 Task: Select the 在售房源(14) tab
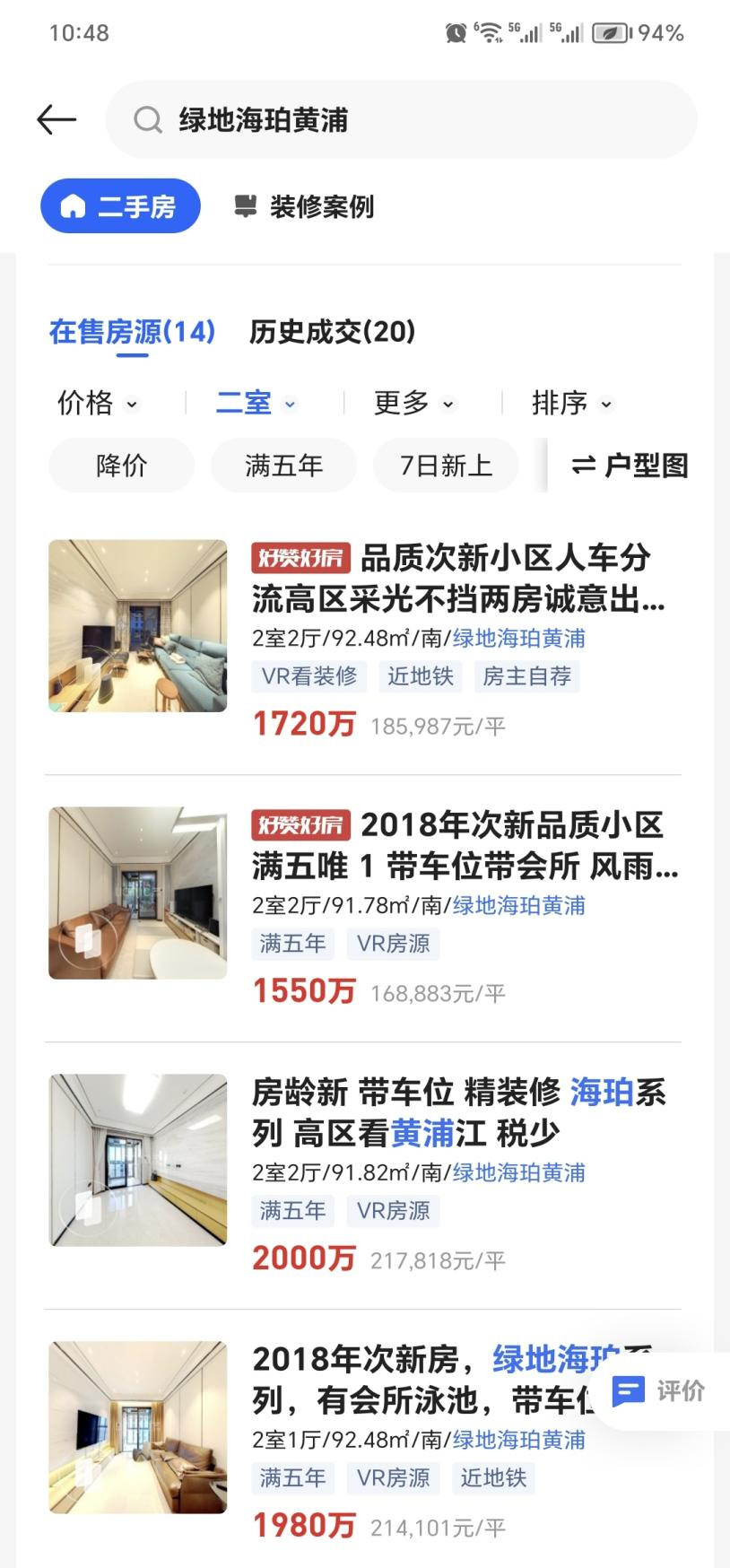click(131, 332)
